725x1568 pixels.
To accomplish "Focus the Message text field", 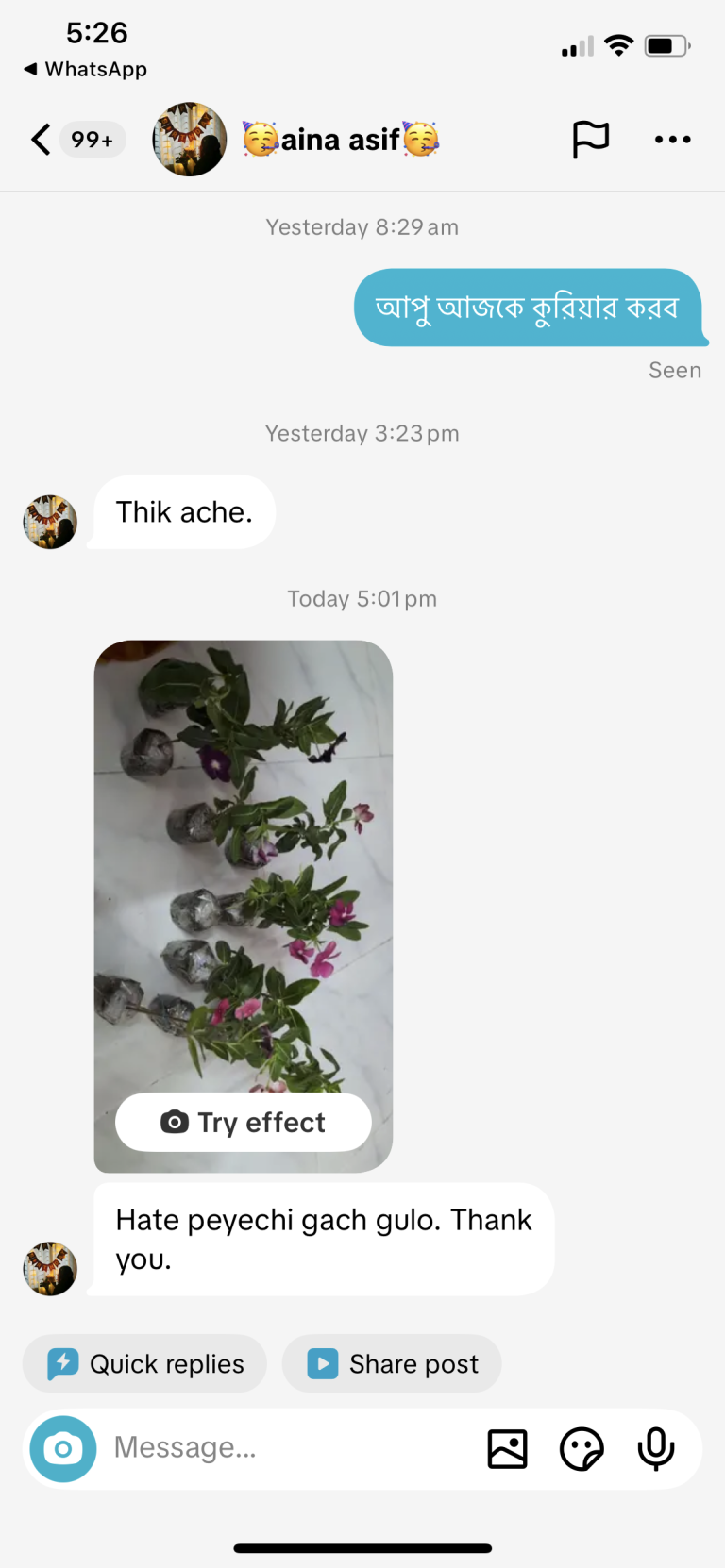I will (x=288, y=1448).
